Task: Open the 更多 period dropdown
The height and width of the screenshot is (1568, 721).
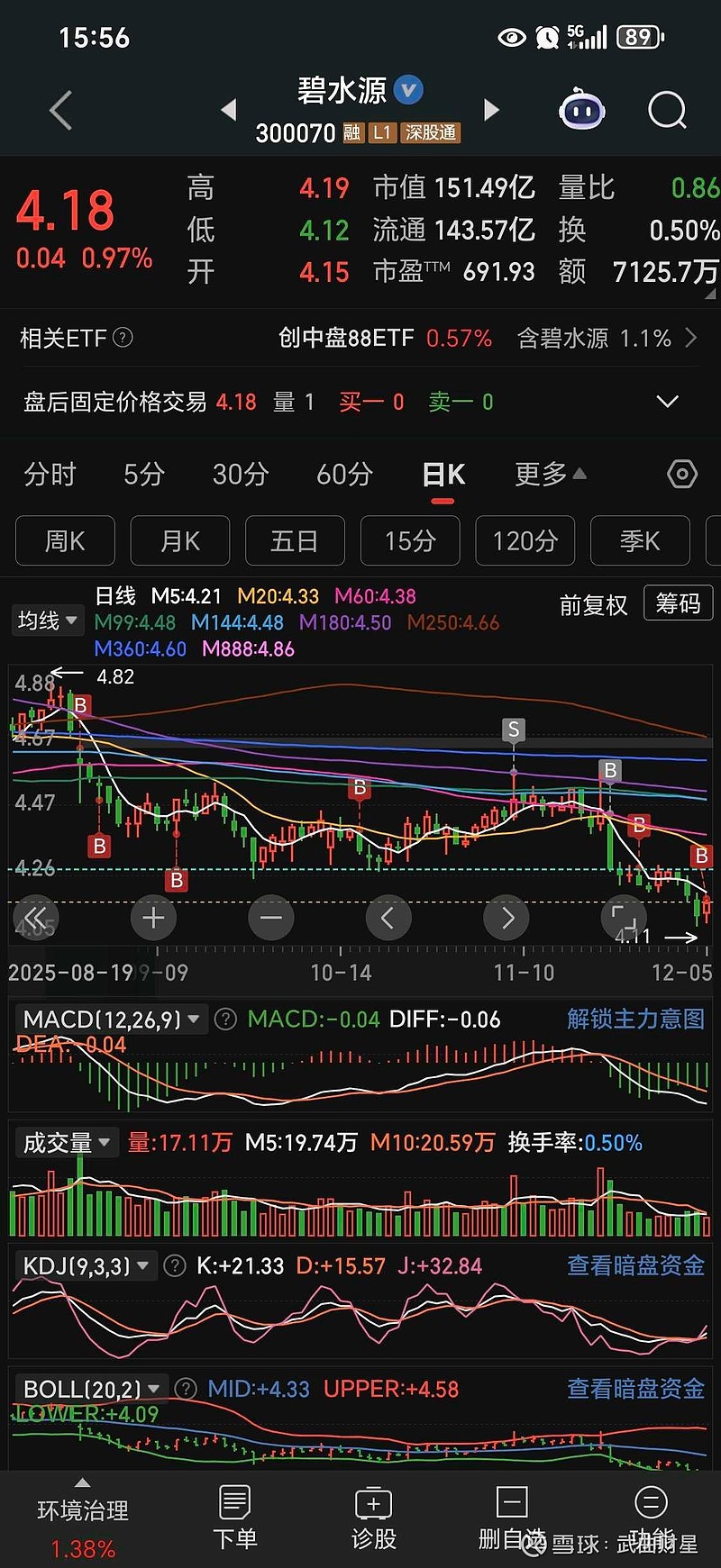Action: coord(549,474)
